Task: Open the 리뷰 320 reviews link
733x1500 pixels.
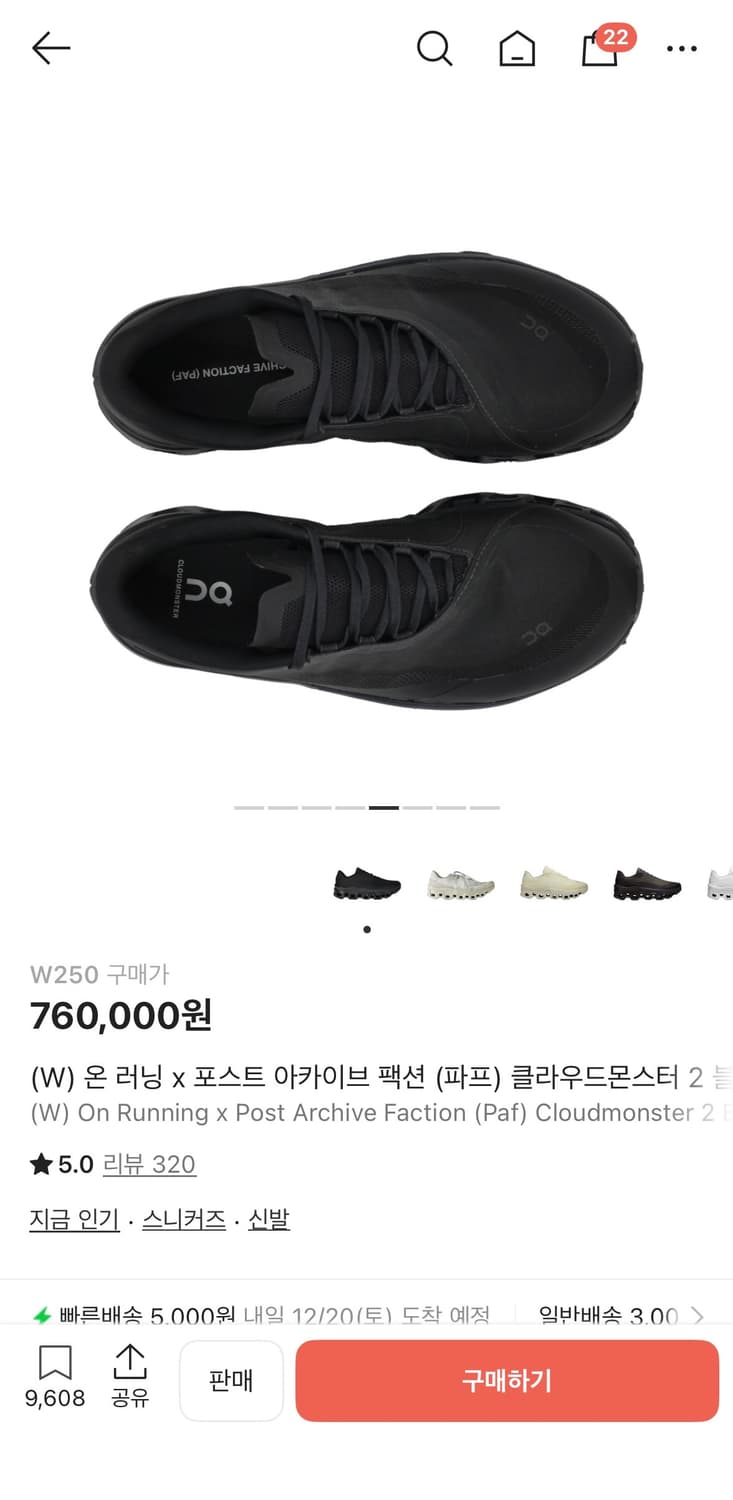Action: [150, 1164]
